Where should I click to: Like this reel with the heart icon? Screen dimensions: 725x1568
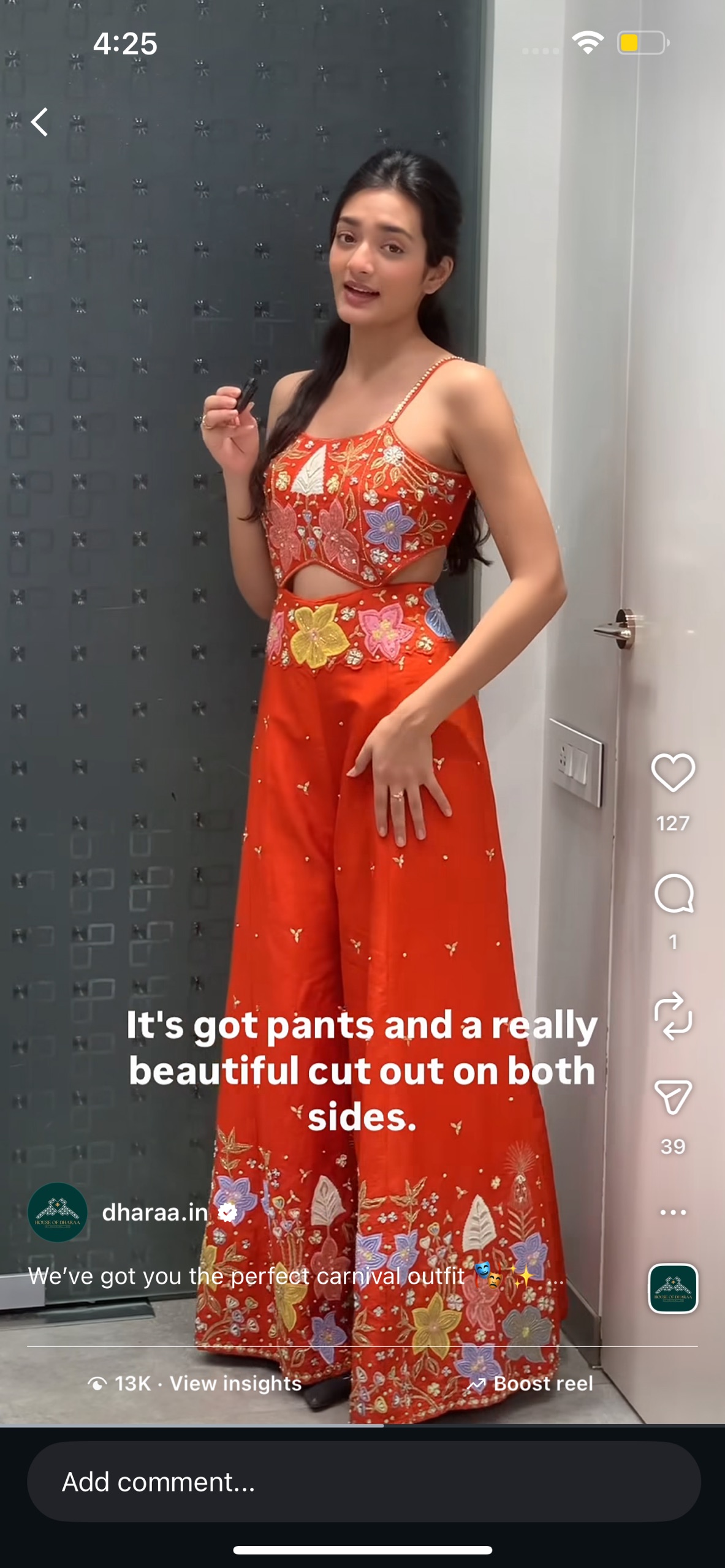click(673, 773)
